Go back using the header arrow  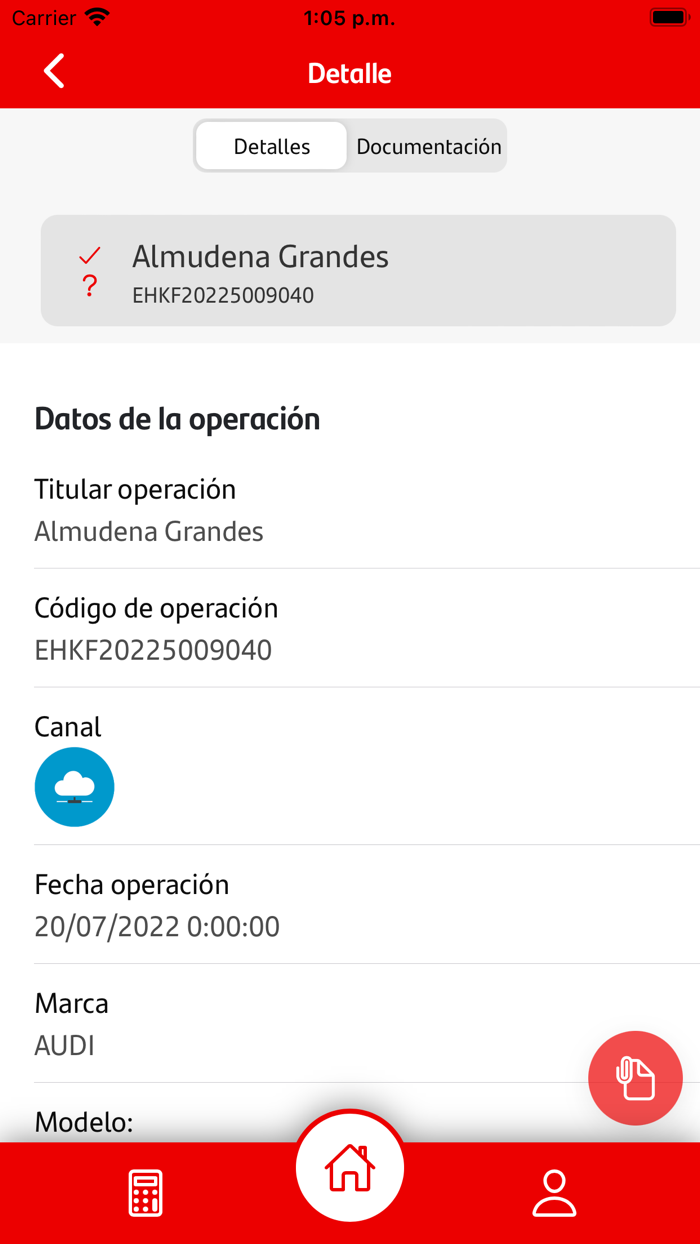coord(54,72)
